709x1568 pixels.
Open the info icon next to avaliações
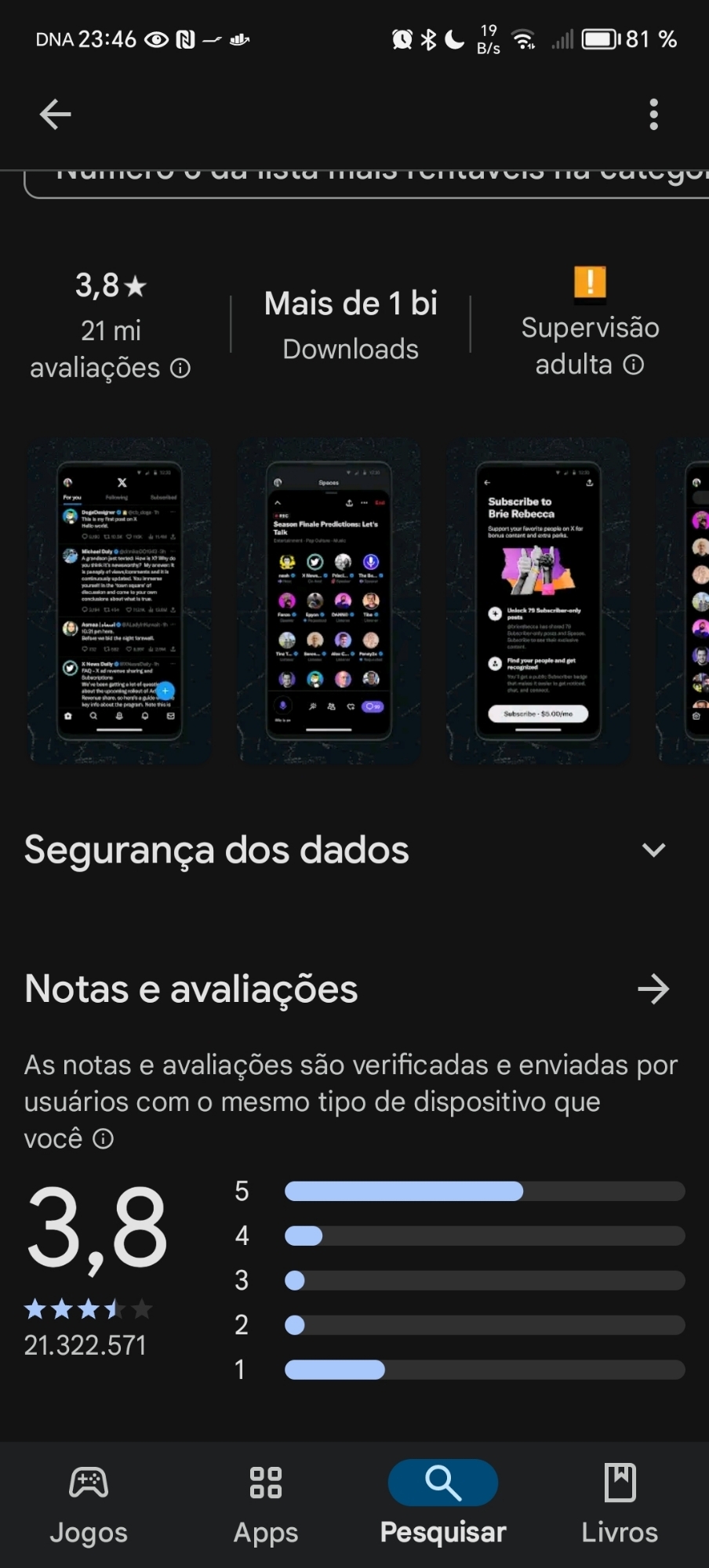[x=181, y=368]
